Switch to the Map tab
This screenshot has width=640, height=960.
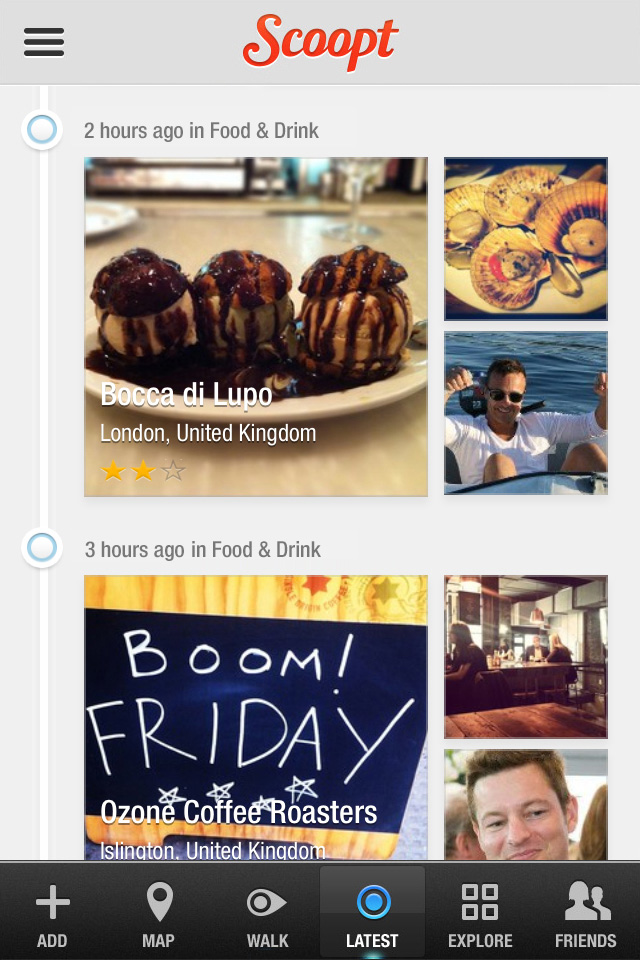click(158, 915)
